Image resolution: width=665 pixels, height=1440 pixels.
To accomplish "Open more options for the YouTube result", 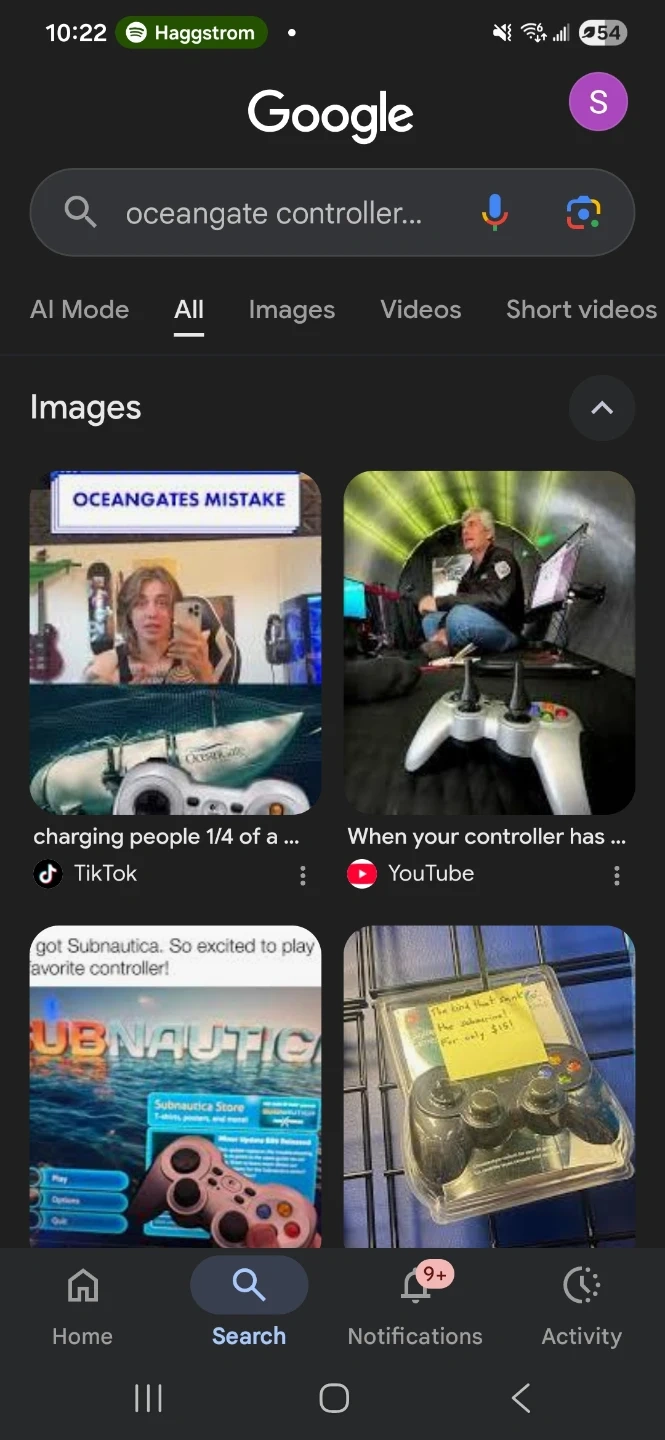I will click(x=616, y=876).
